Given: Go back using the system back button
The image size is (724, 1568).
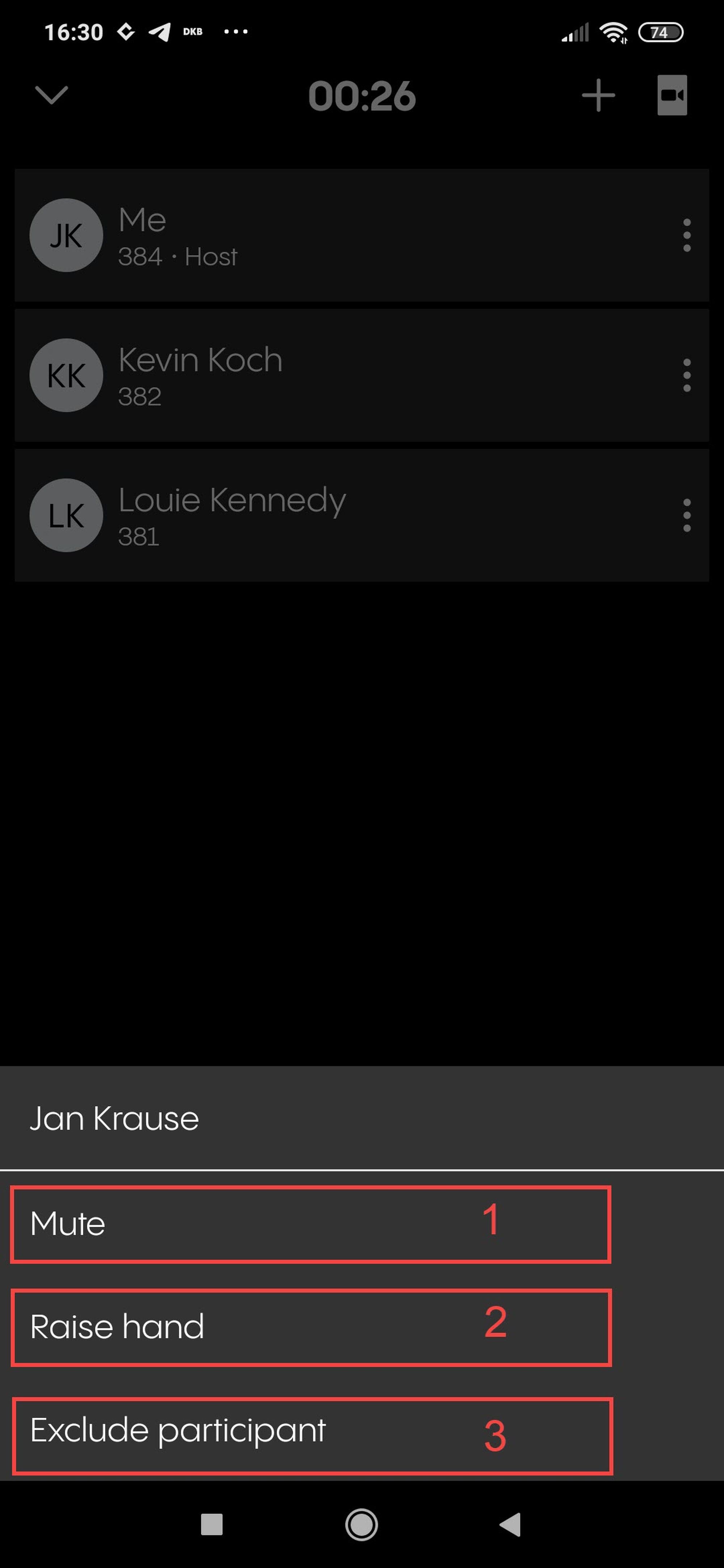Looking at the screenshot, I should [510, 1525].
